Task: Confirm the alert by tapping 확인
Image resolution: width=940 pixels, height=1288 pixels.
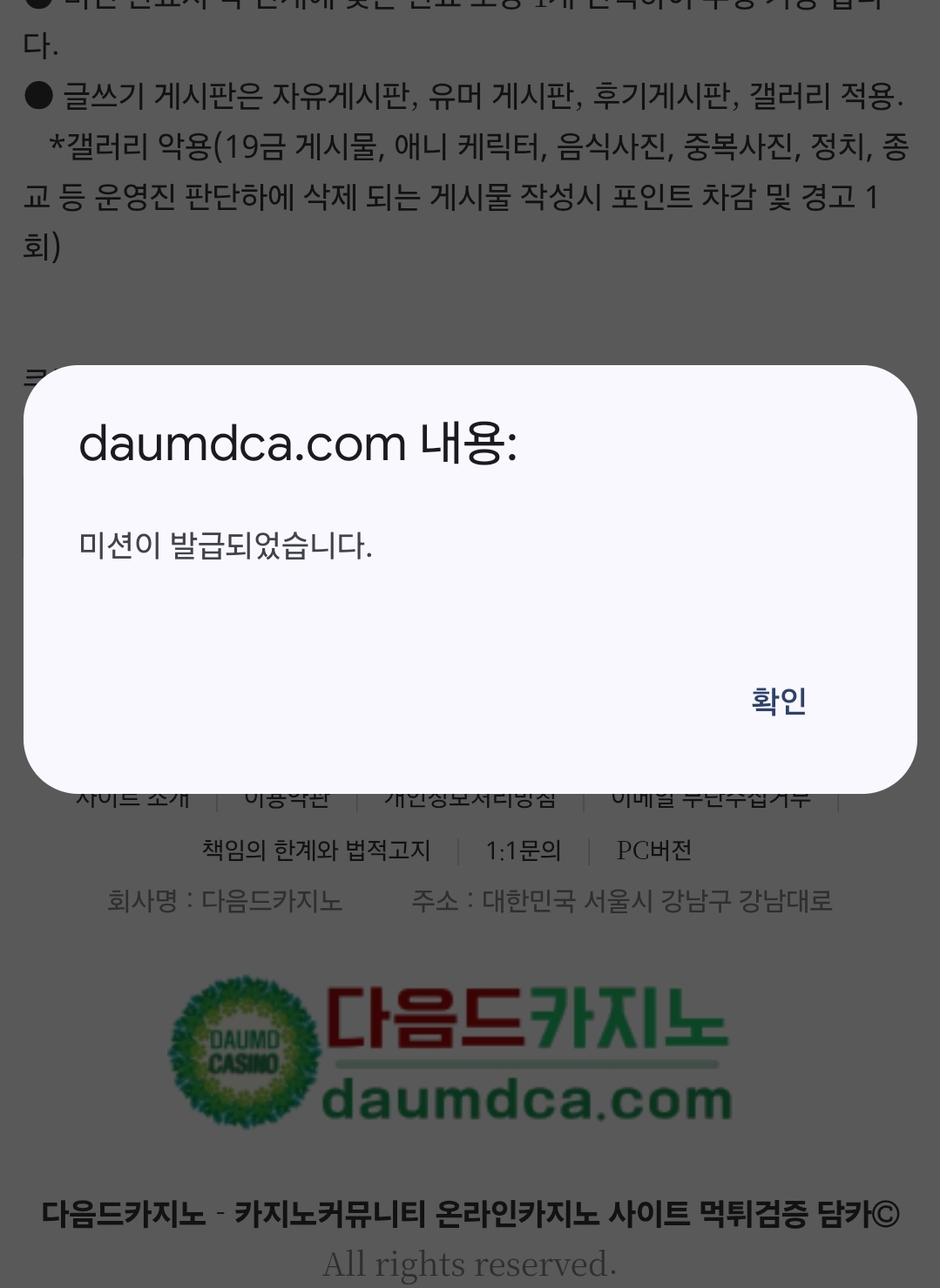Action: click(x=778, y=701)
